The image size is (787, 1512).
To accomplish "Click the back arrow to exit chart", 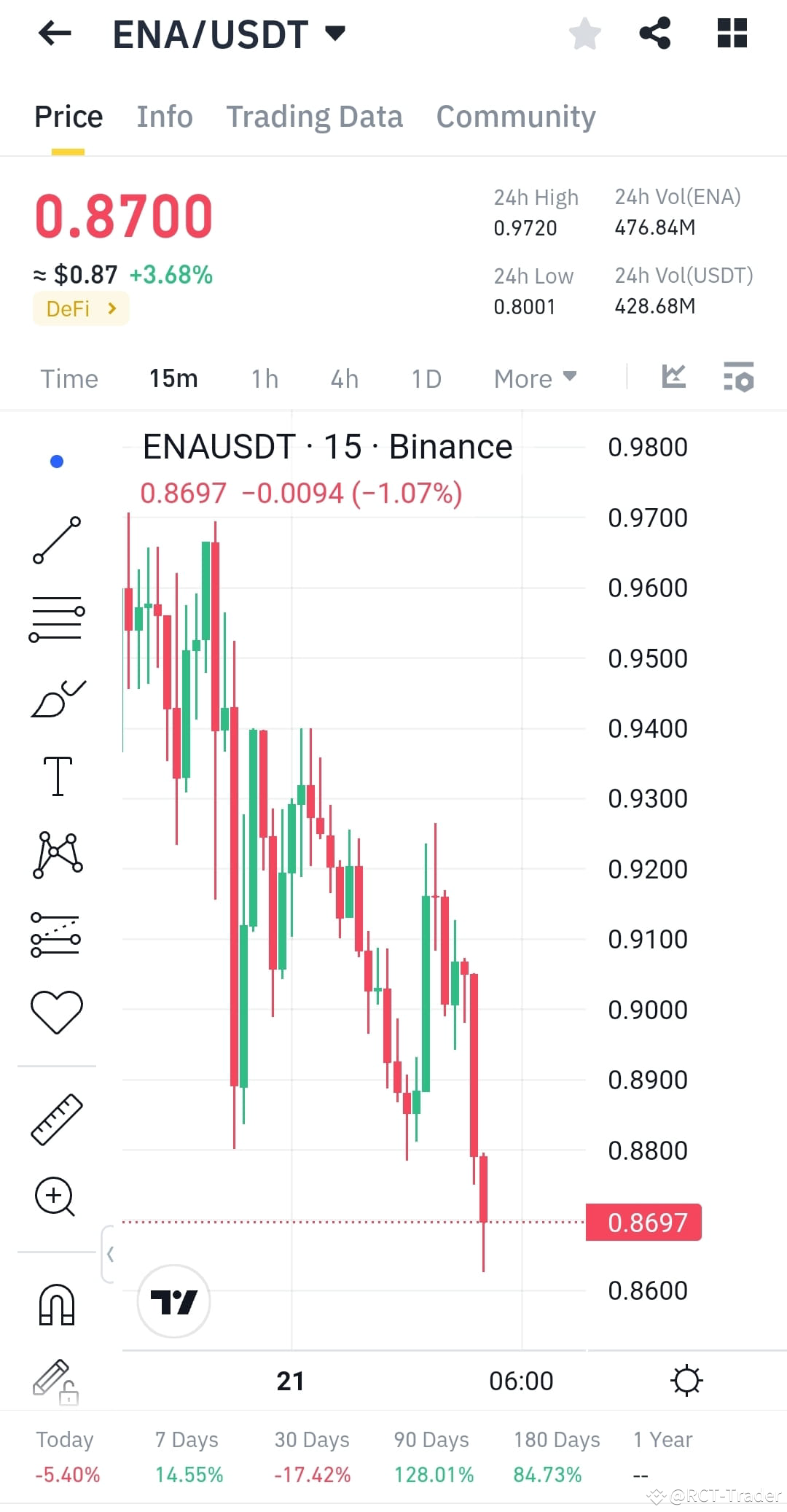I will (53, 34).
